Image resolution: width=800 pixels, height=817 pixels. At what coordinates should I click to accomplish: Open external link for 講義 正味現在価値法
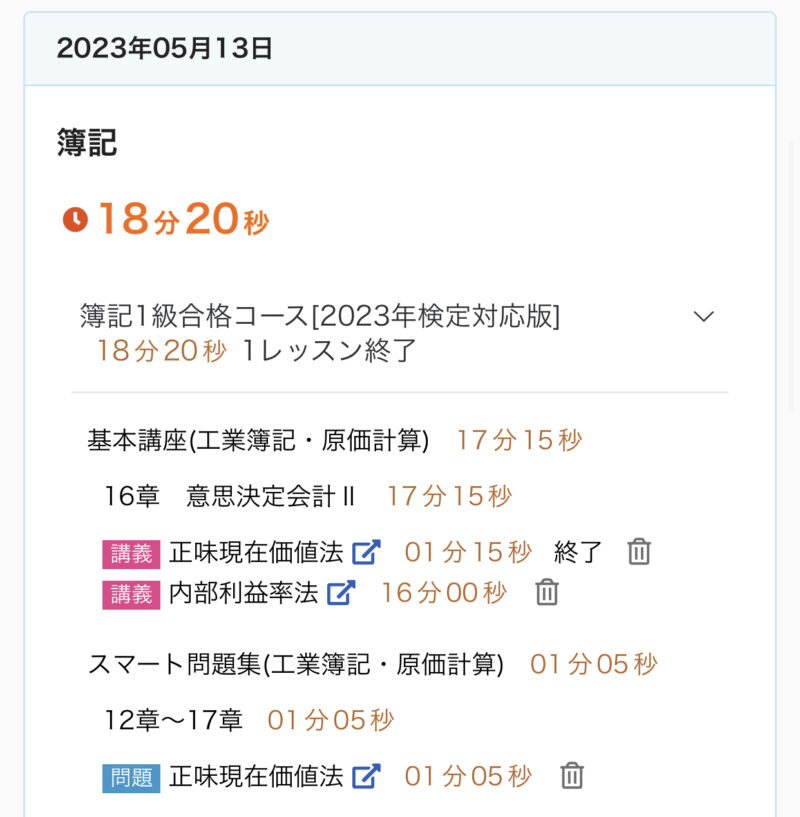(x=367, y=552)
